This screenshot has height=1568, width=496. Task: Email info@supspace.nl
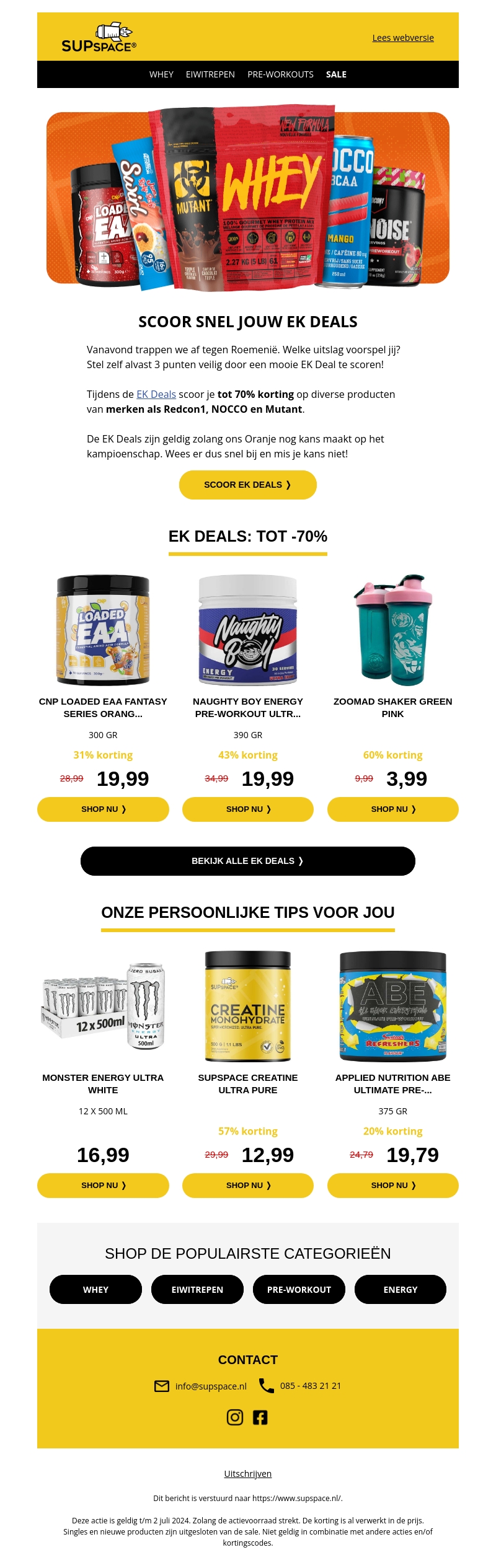[210, 1386]
